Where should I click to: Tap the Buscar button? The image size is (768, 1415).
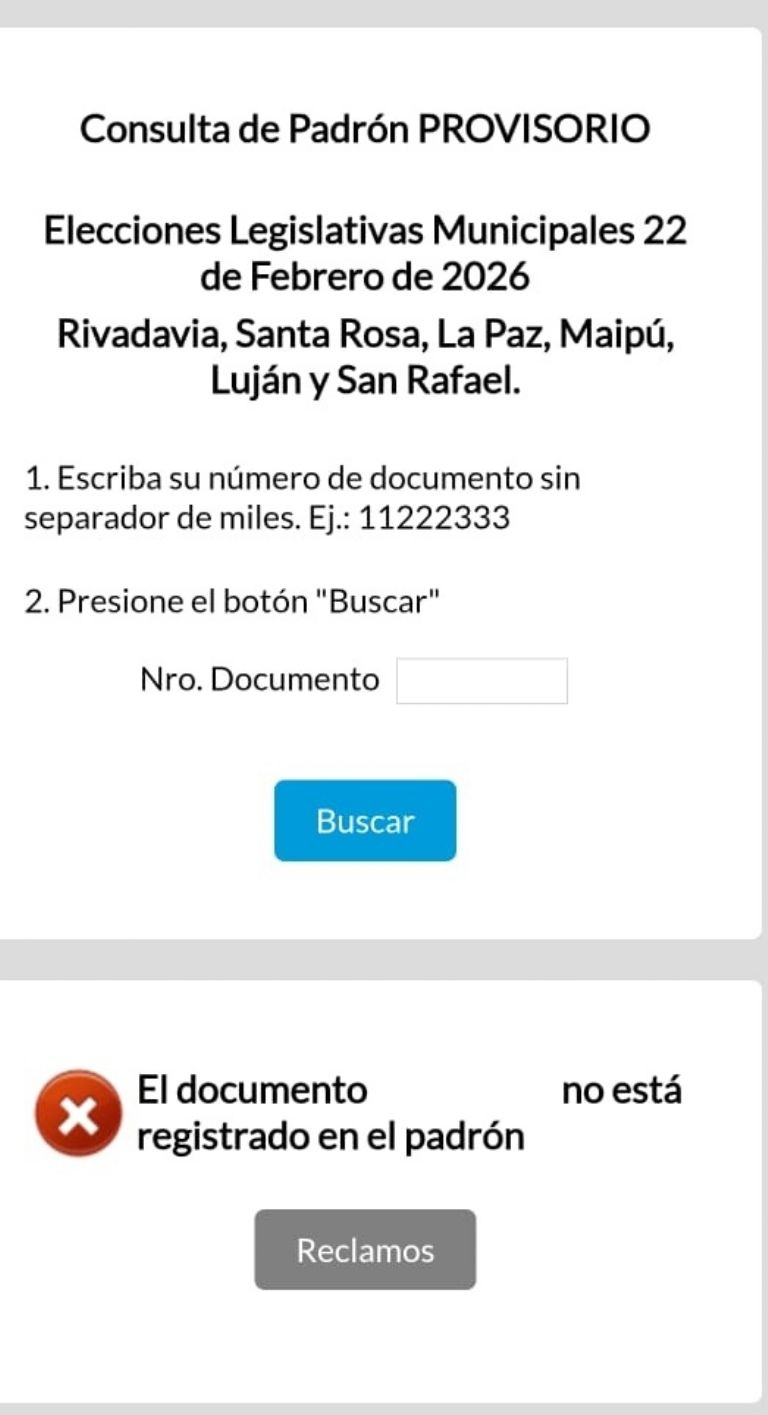[365, 821]
